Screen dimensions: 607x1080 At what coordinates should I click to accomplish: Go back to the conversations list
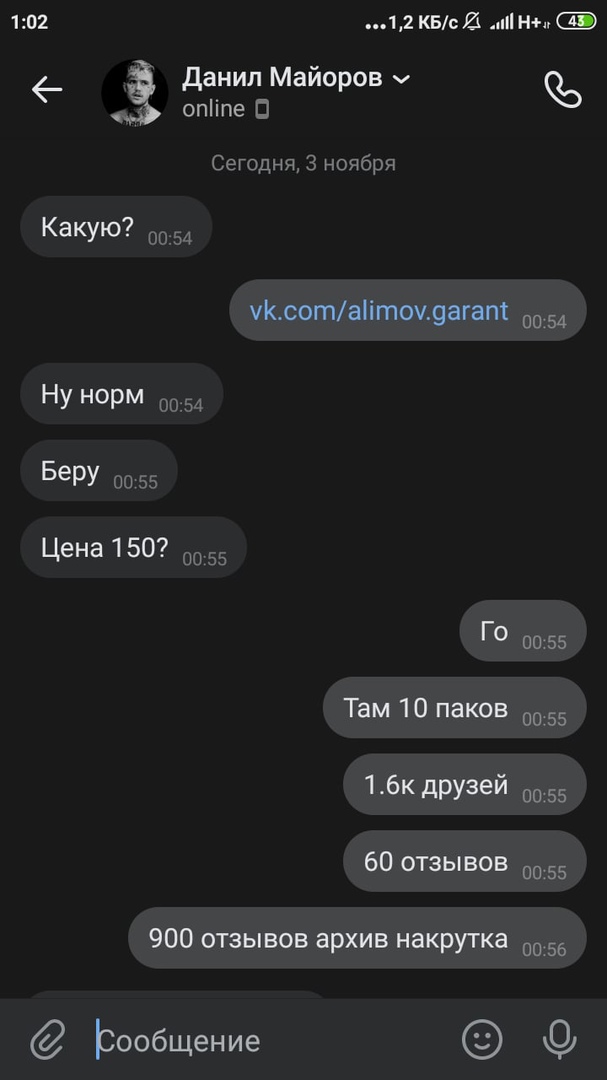[x=47, y=90]
